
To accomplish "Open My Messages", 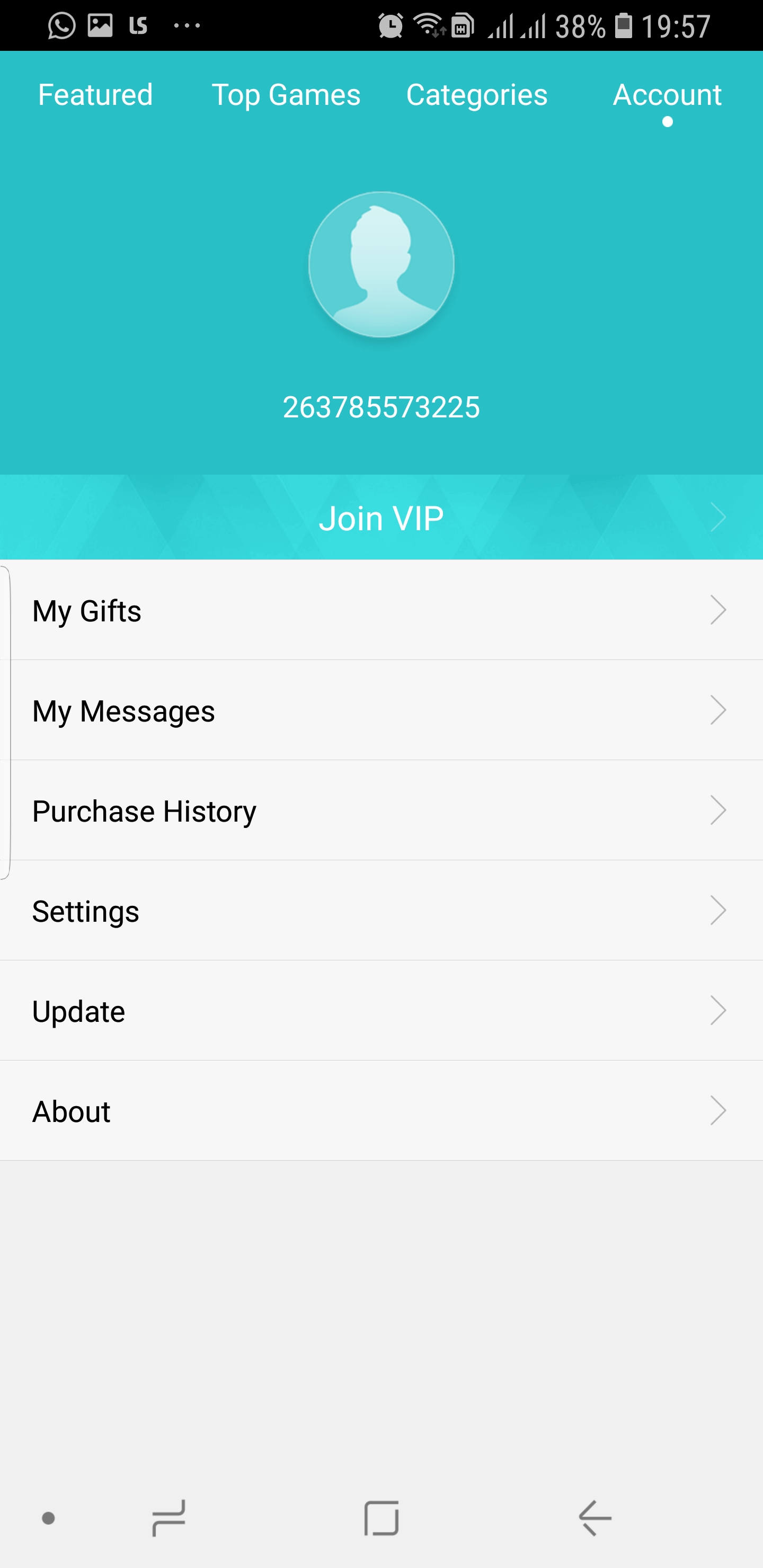I will tap(123, 710).
